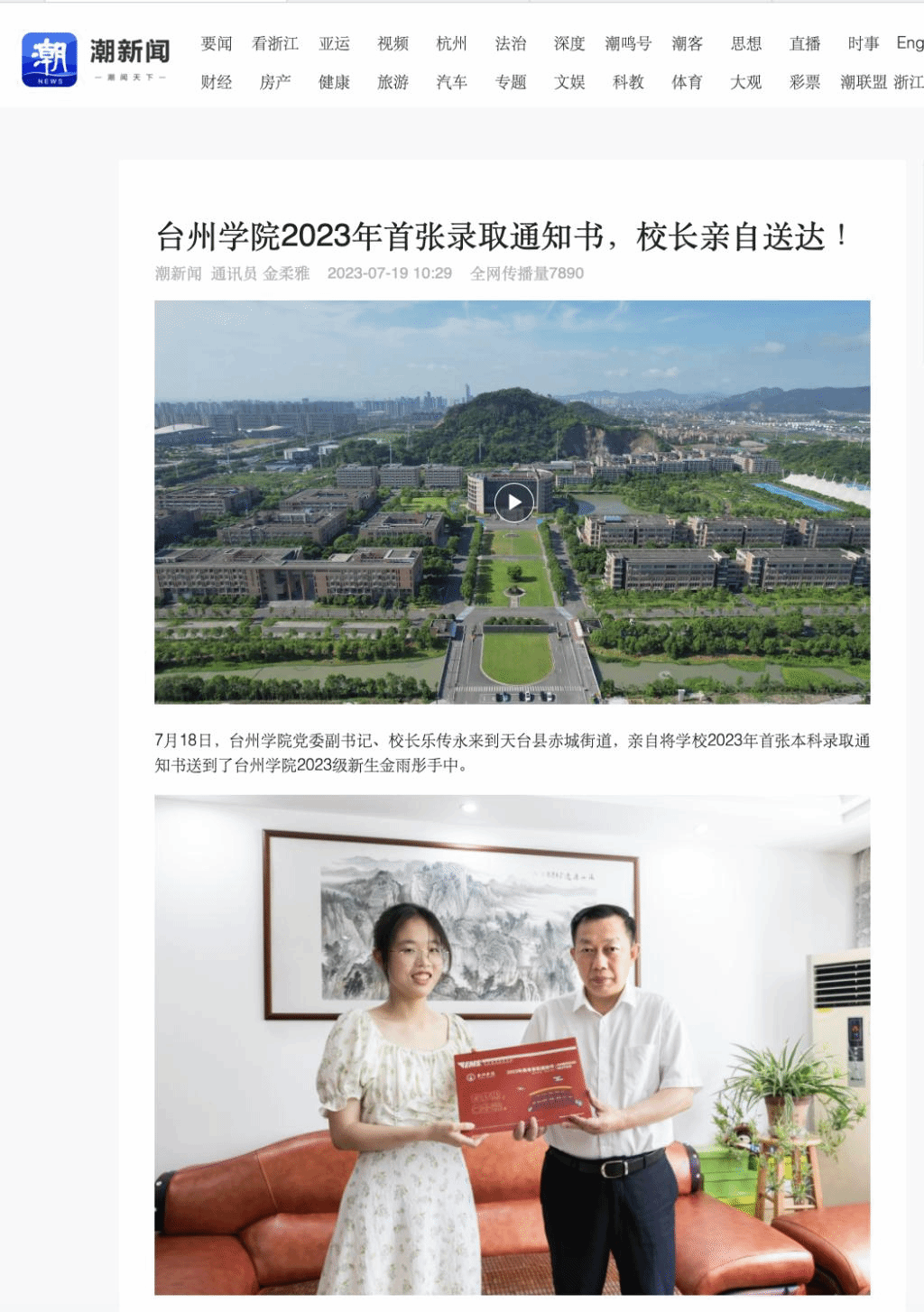Go to the 房产 section

(275, 82)
